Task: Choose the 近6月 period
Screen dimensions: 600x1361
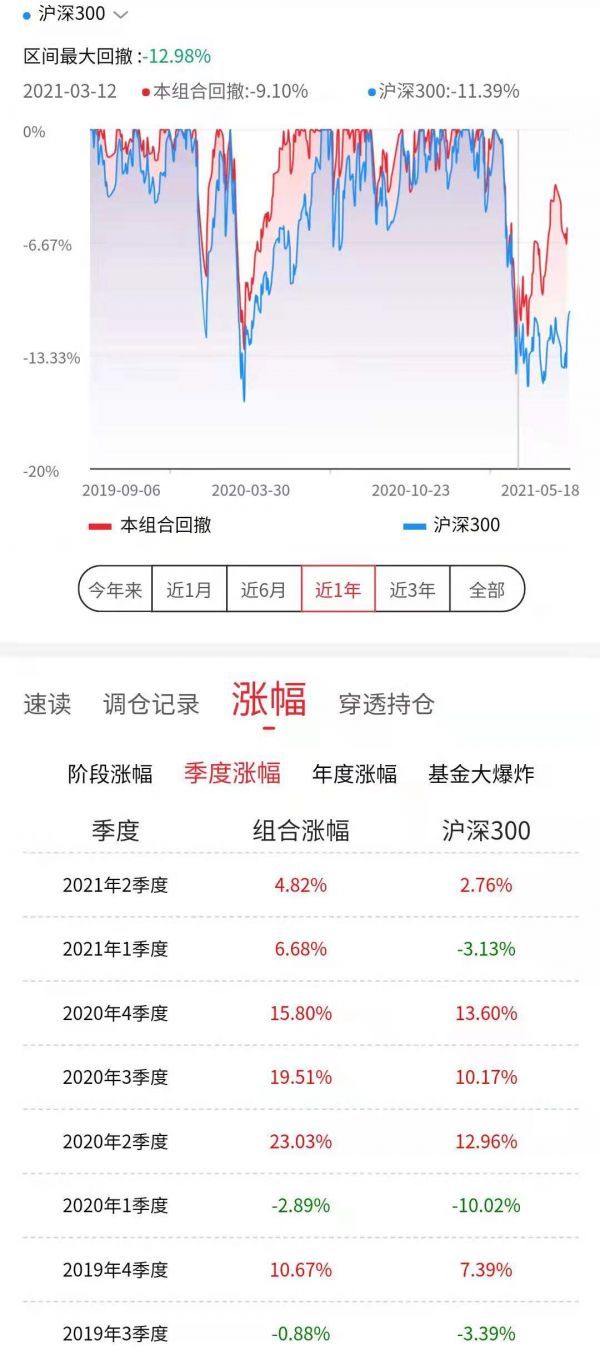Action: (264, 590)
